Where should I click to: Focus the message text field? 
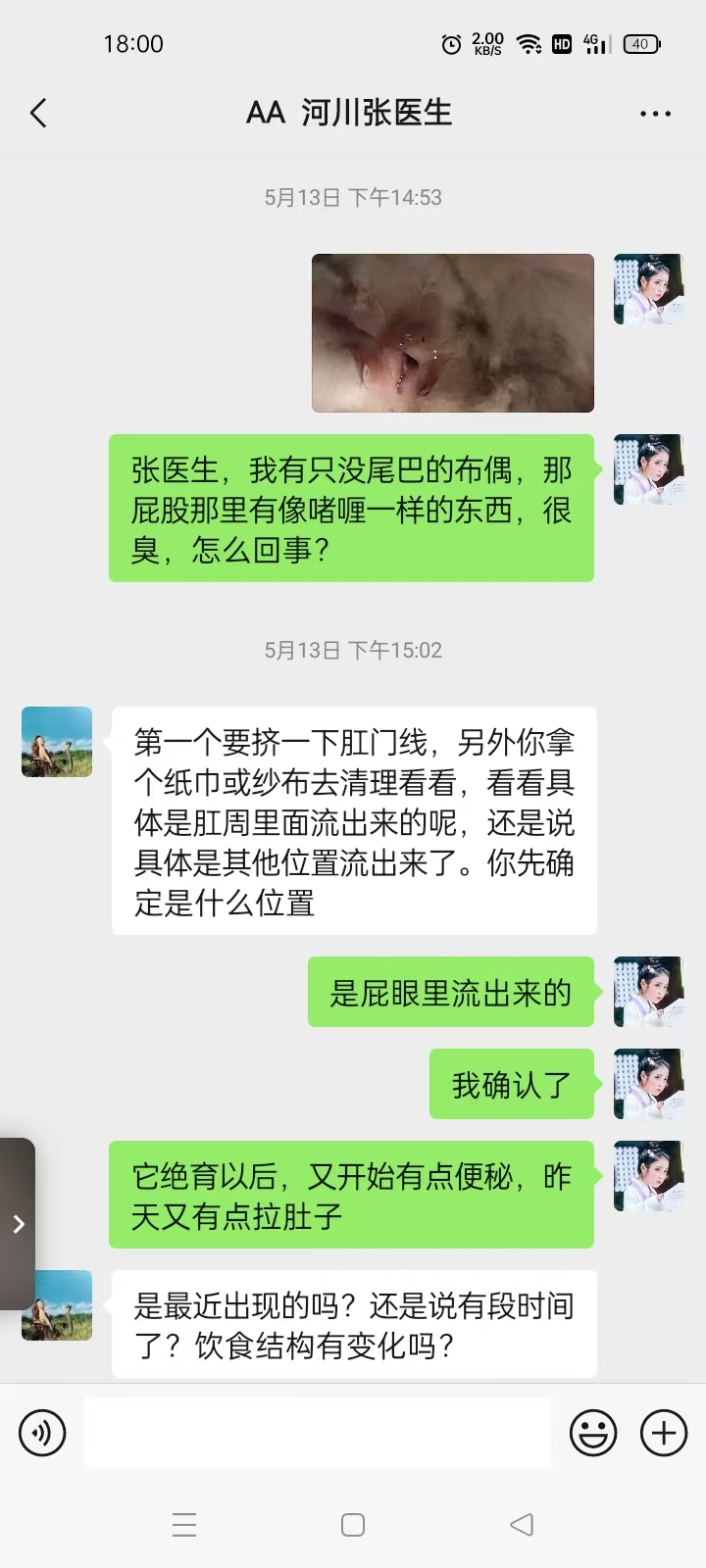[x=317, y=1433]
